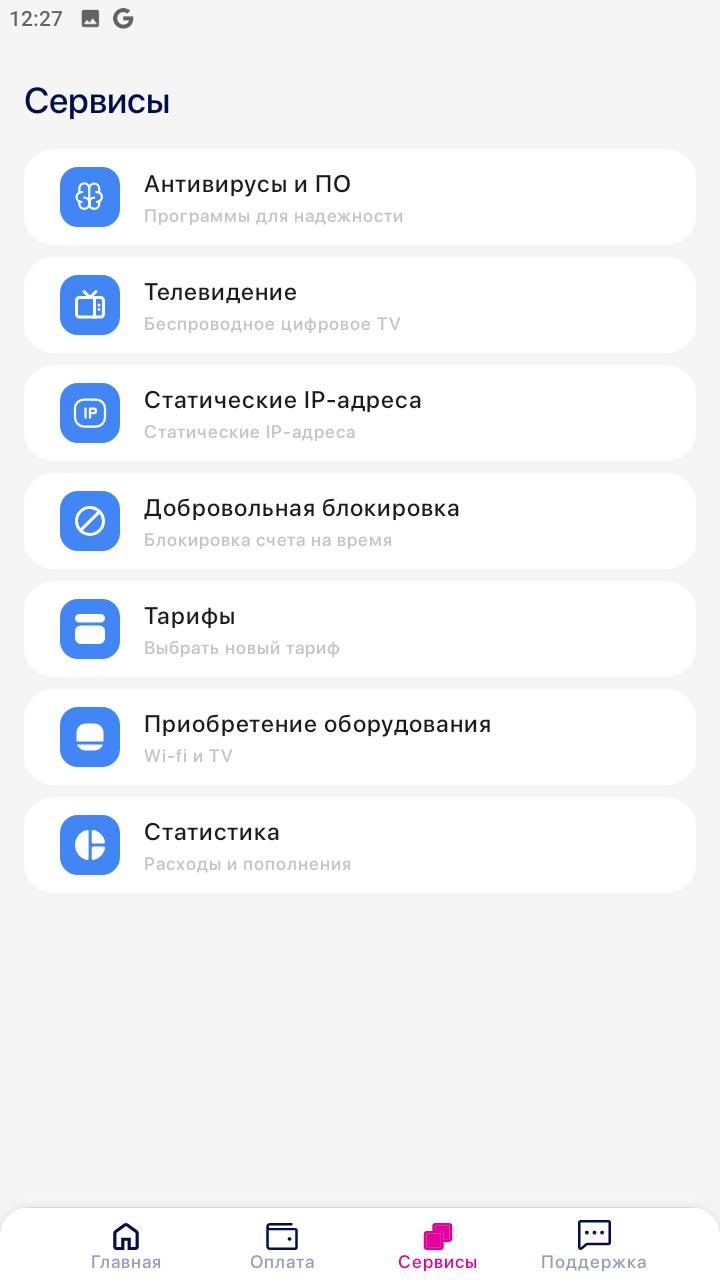This screenshot has height=1280, width=720.
Task: View Статистика expenses and top-ups
Action: [x=360, y=845]
